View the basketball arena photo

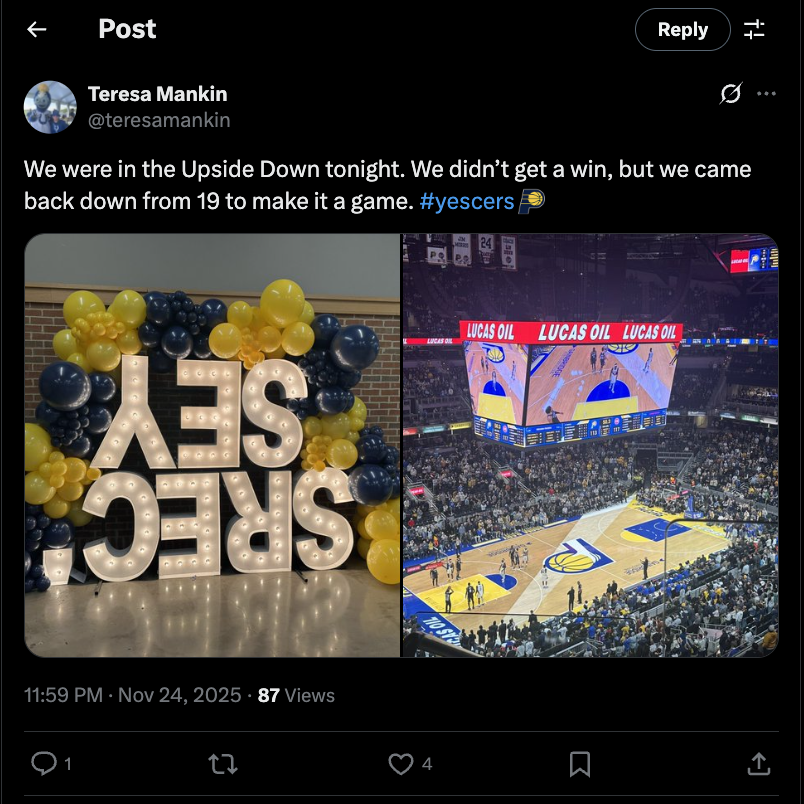(x=590, y=445)
